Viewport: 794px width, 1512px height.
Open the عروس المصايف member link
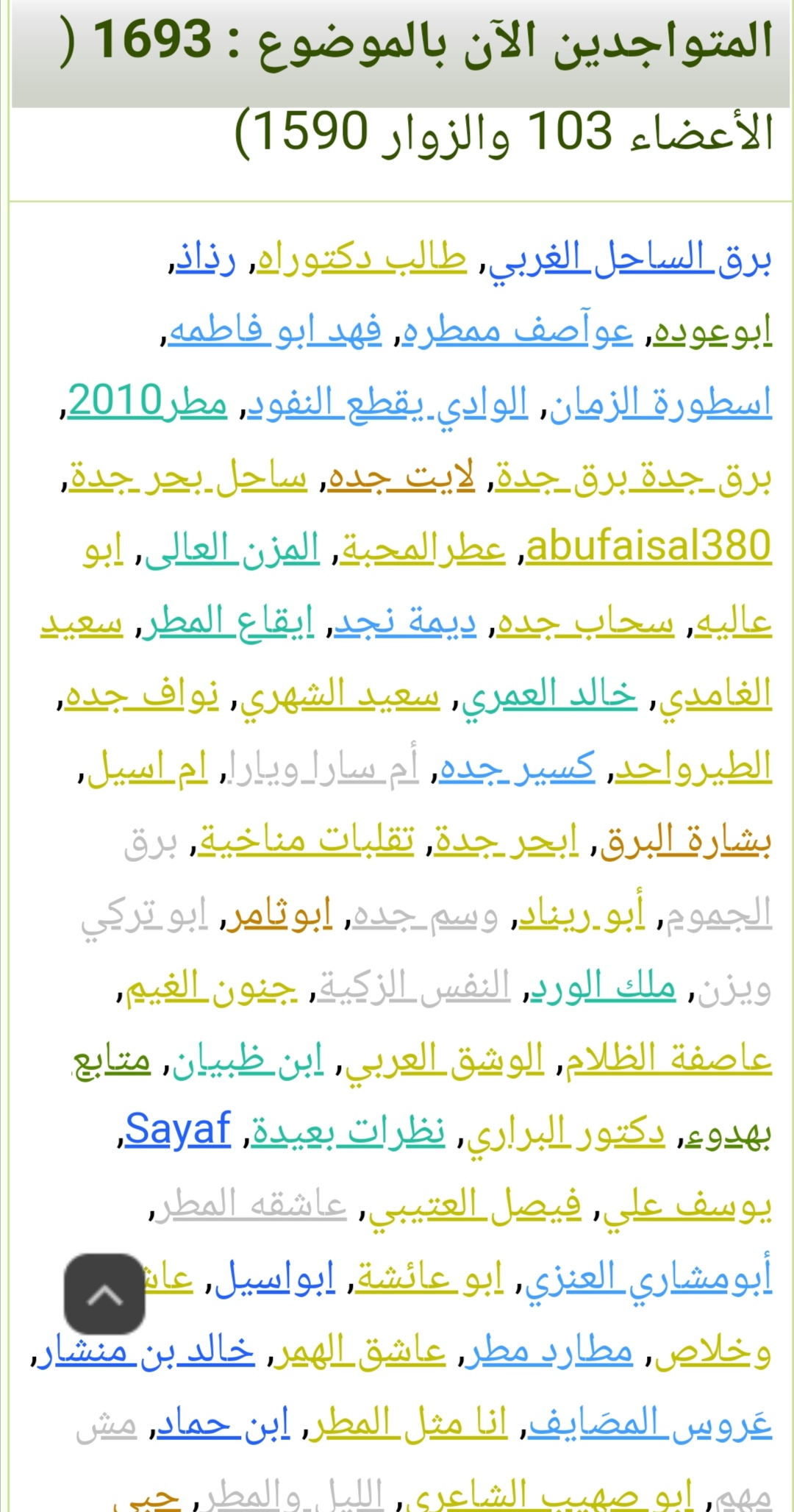point(650,1424)
